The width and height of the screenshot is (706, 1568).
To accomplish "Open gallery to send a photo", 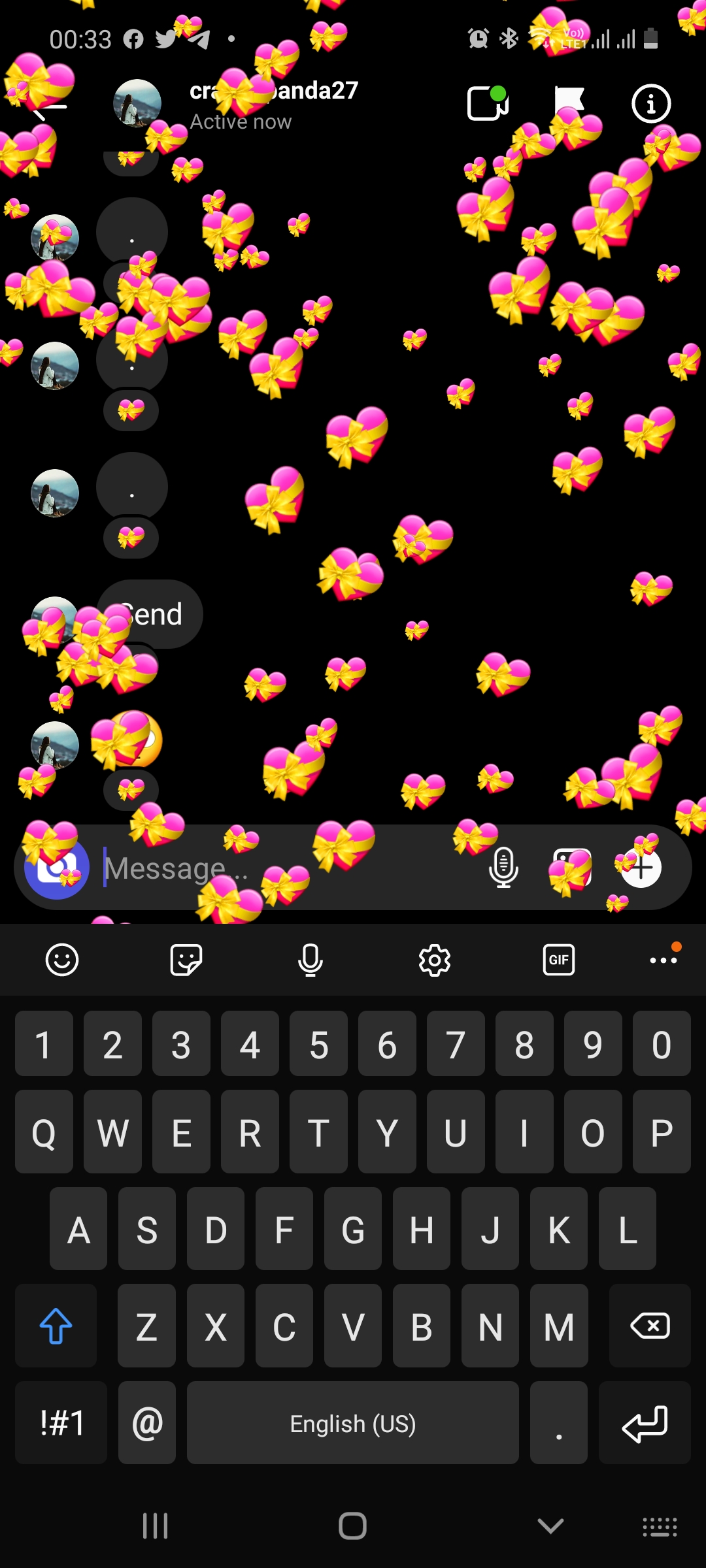I will (x=572, y=868).
